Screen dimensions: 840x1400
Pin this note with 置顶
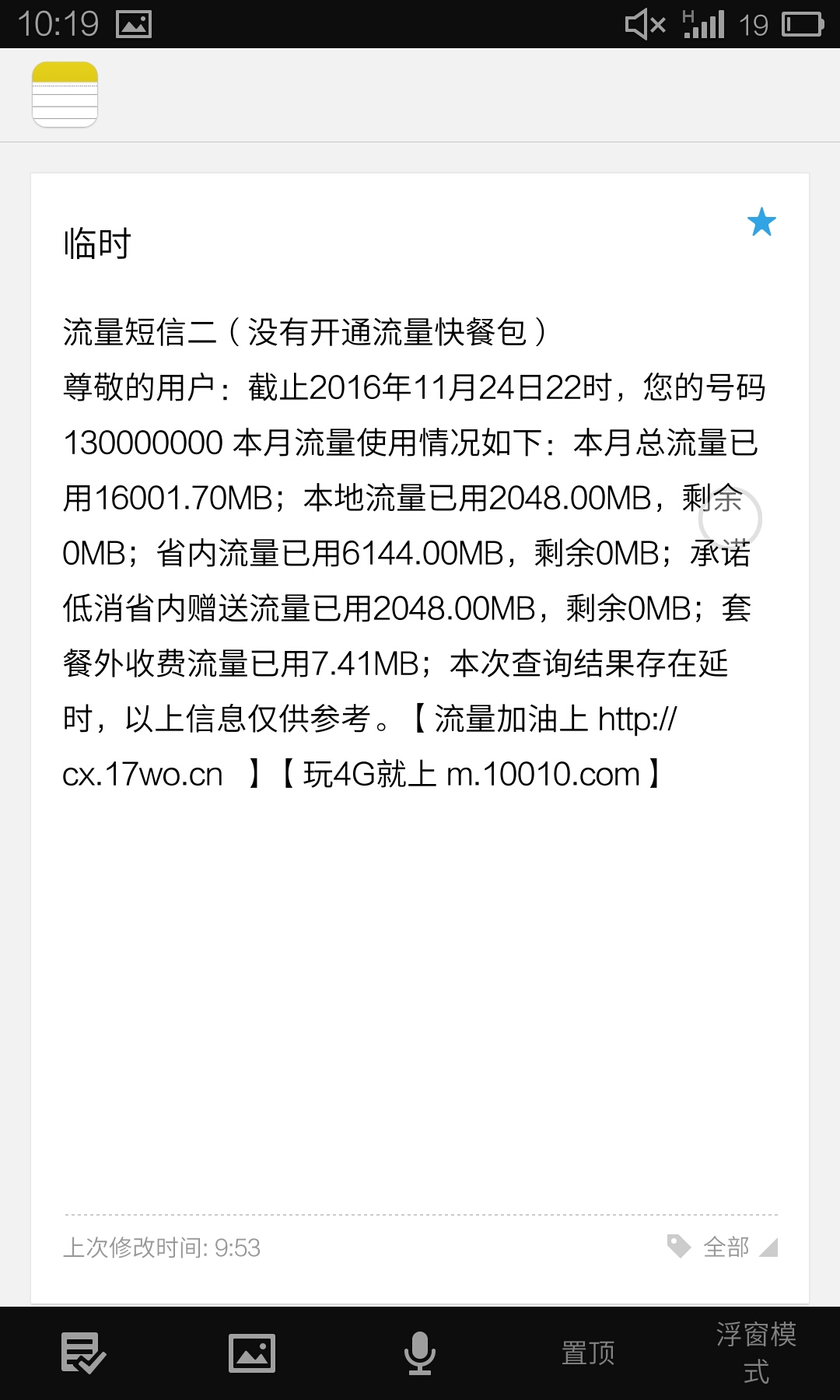click(588, 1353)
